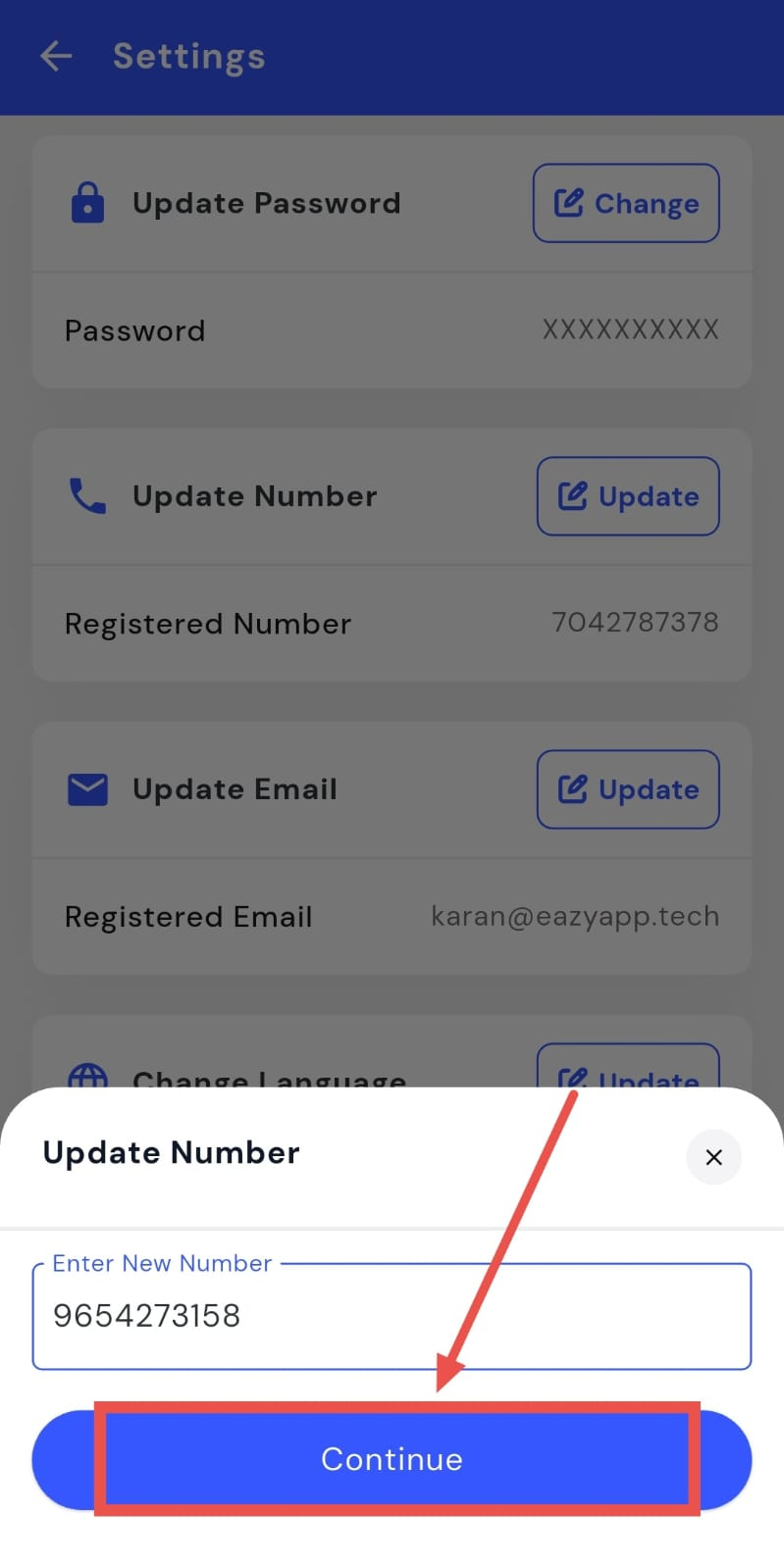Tap Continue to submit the new number
This screenshot has height=1568, width=784.
[x=392, y=1458]
